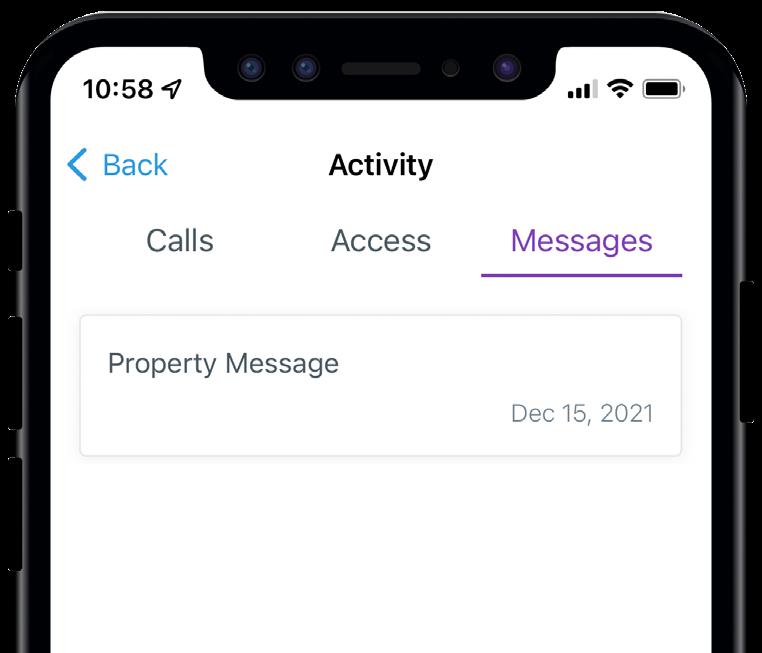Image resolution: width=762 pixels, height=653 pixels.
Task: Open the Property Message from Dec 15, 2021
Action: pyautogui.click(x=380, y=386)
